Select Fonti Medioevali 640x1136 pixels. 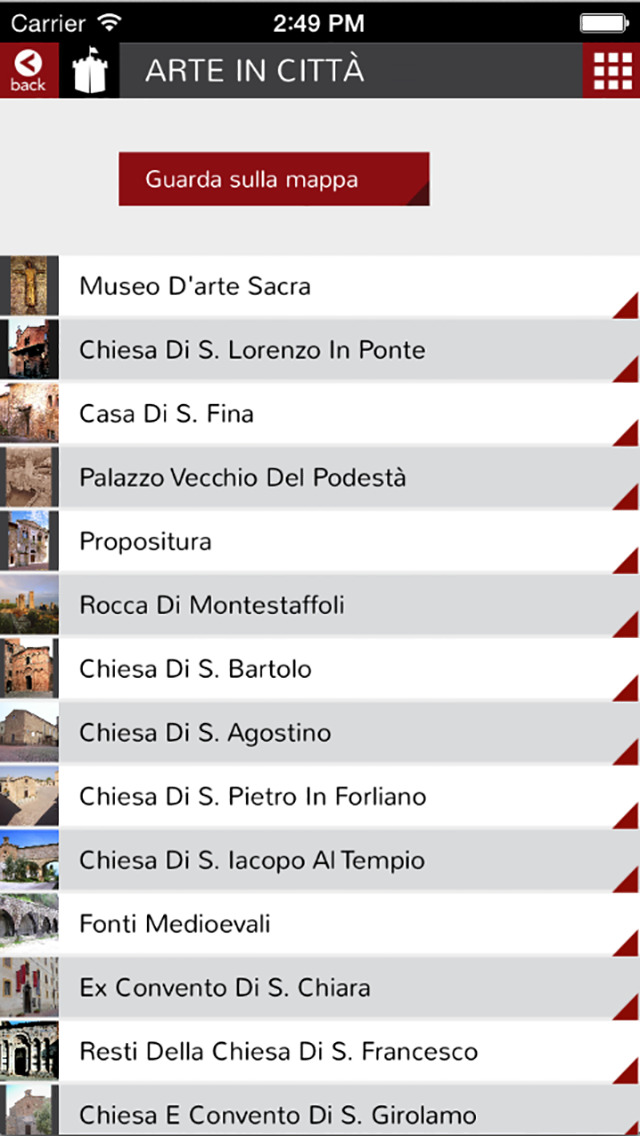(320, 924)
